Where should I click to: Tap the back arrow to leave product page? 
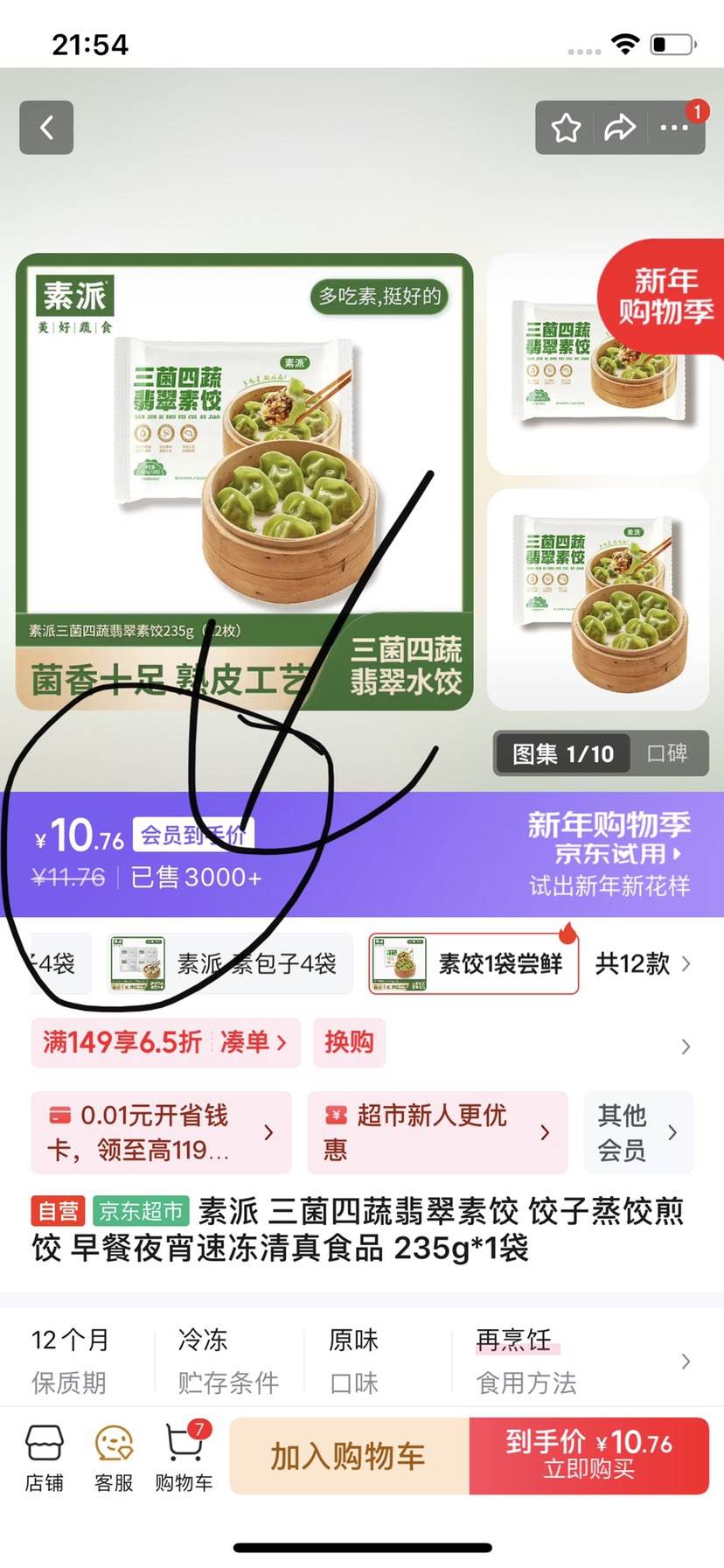click(45, 128)
